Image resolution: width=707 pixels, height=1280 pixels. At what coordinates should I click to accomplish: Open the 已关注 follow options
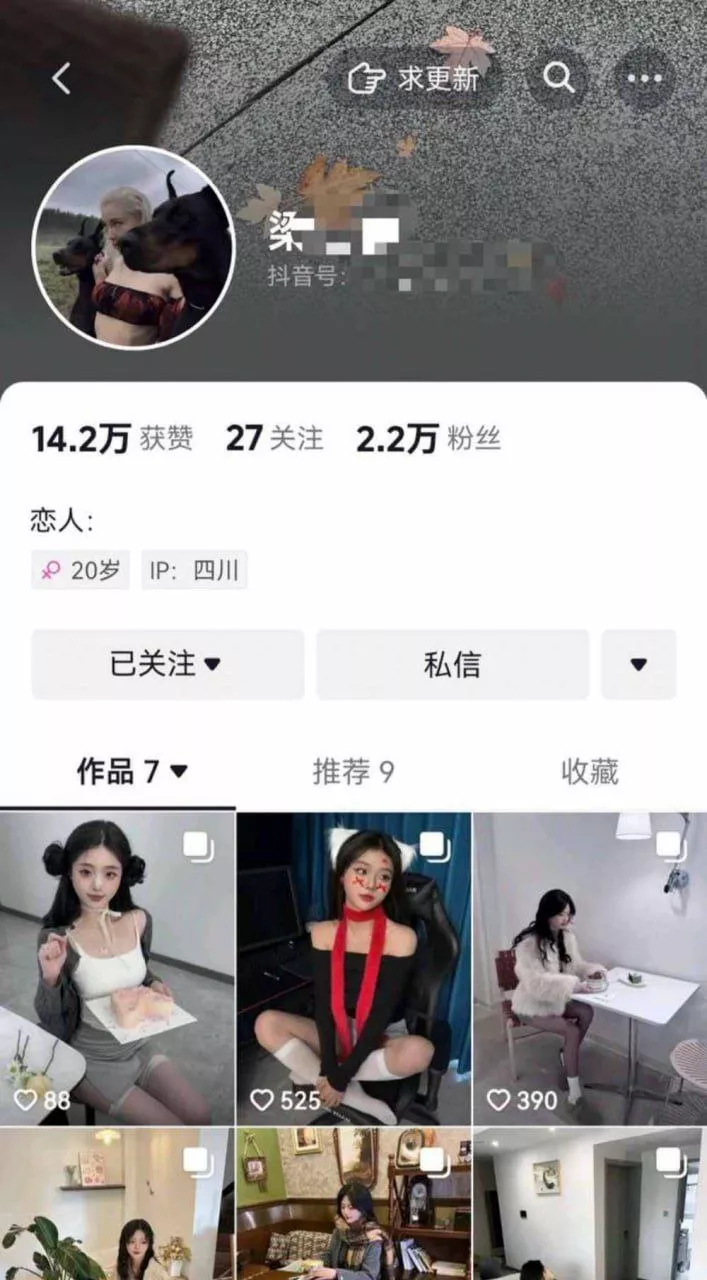pos(167,664)
